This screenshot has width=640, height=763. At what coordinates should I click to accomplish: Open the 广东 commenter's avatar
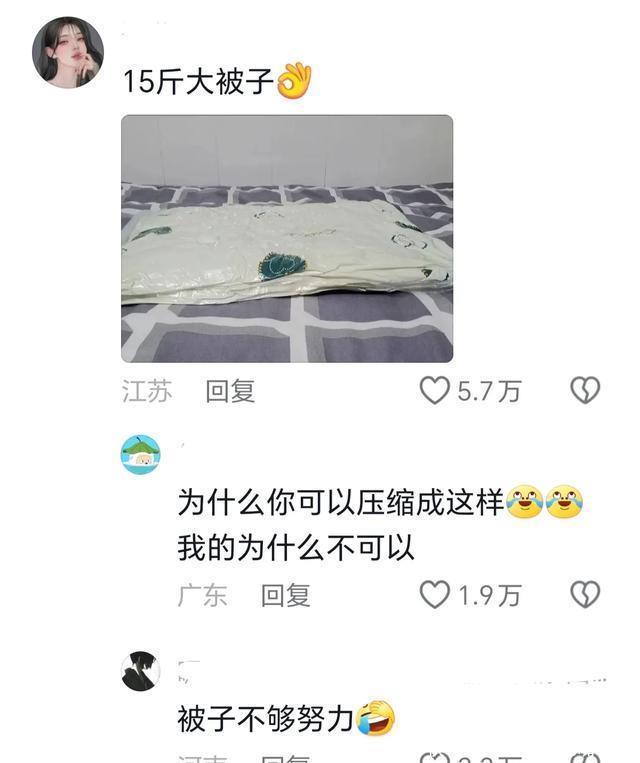140,455
